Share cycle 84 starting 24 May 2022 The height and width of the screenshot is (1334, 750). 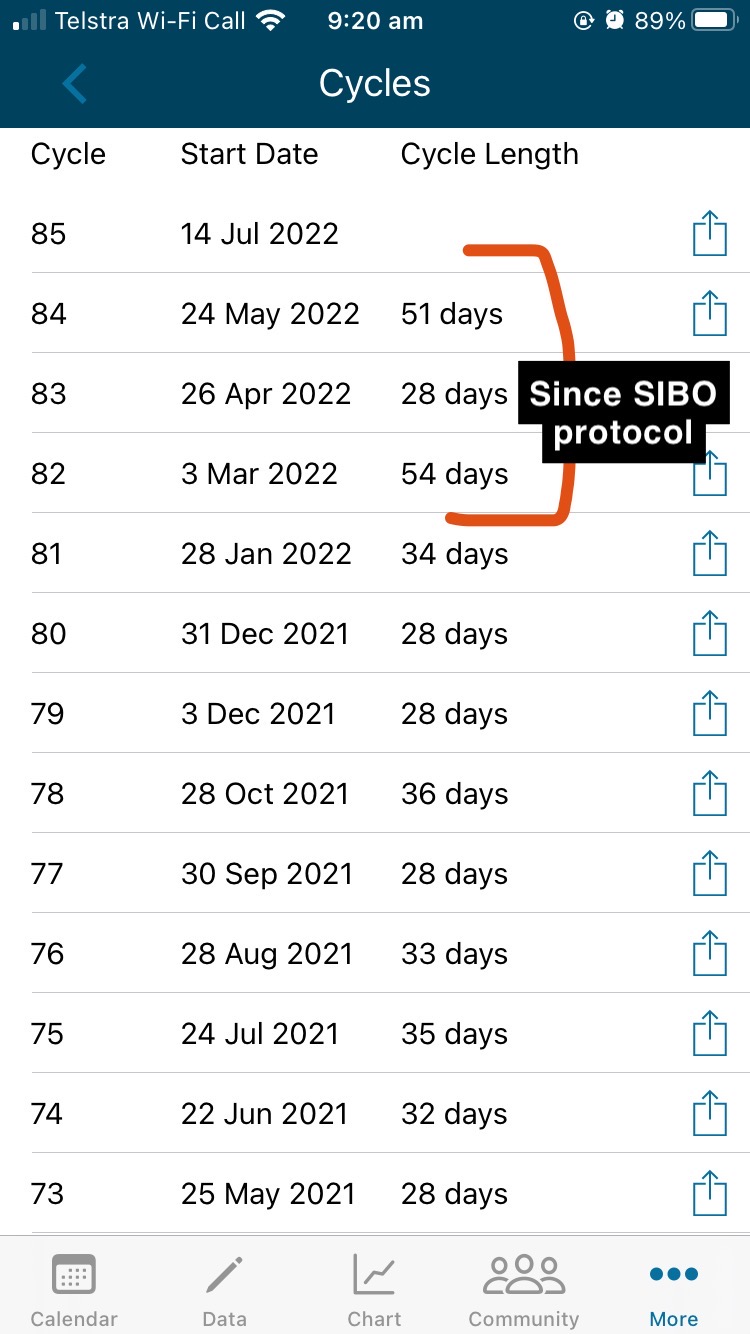[709, 314]
